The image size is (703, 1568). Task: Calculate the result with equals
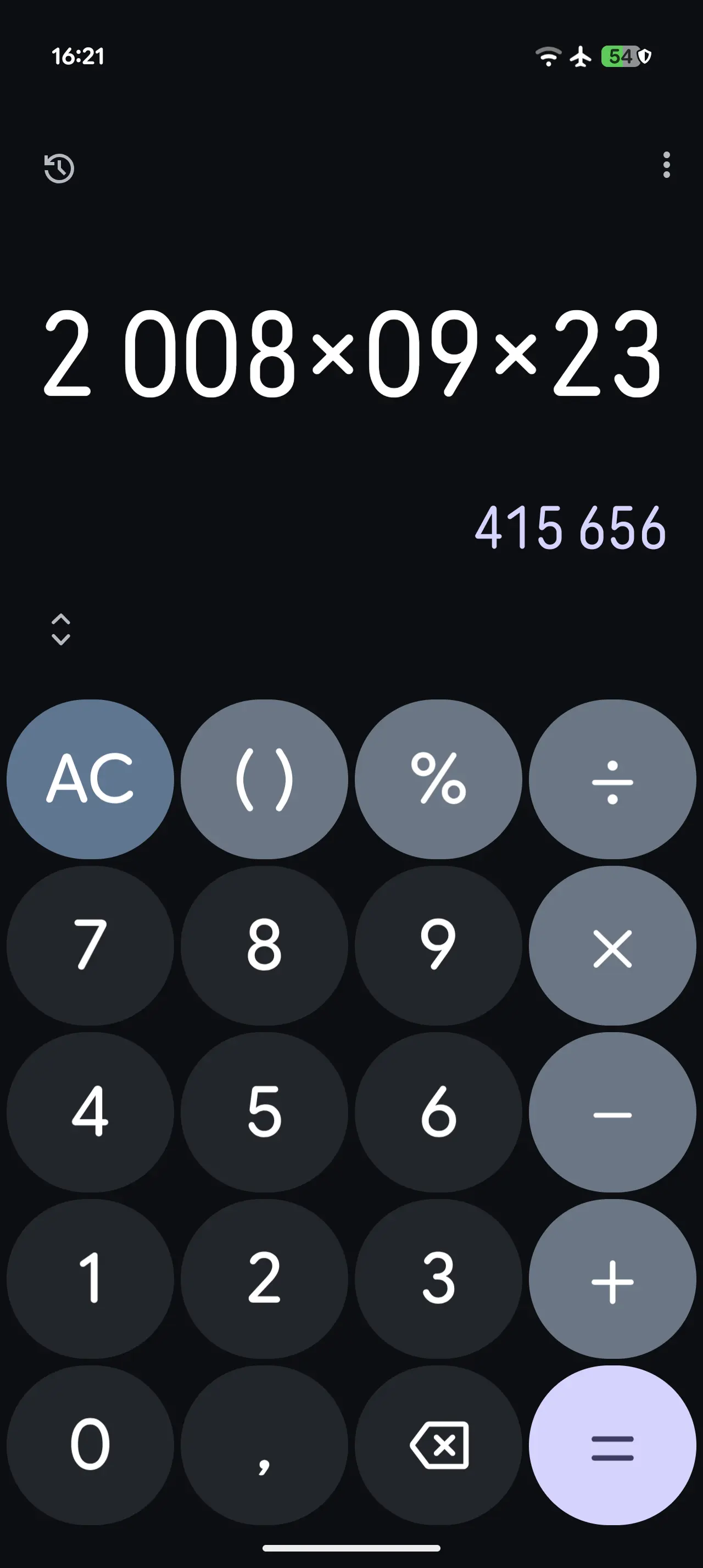point(612,1445)
